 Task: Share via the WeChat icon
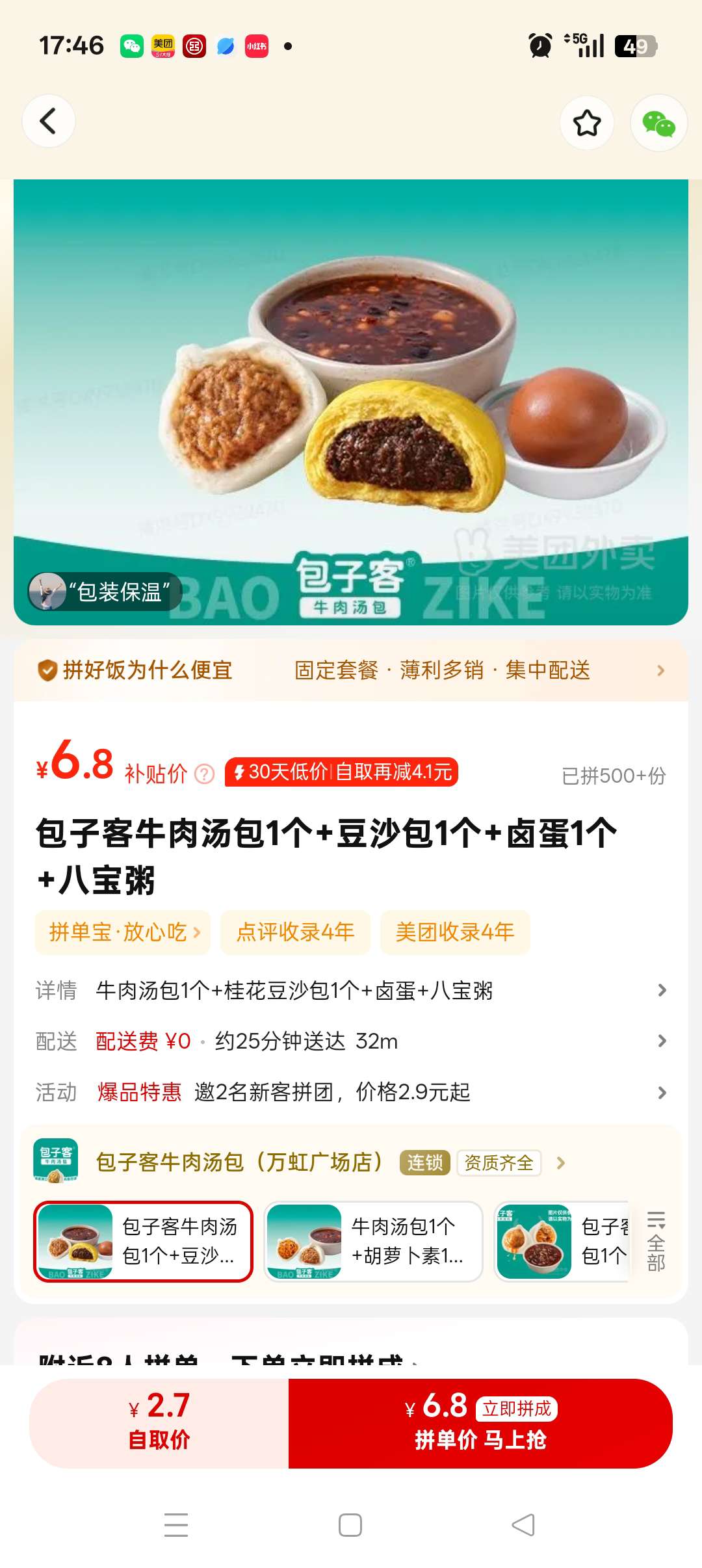(x=658, y=123)
